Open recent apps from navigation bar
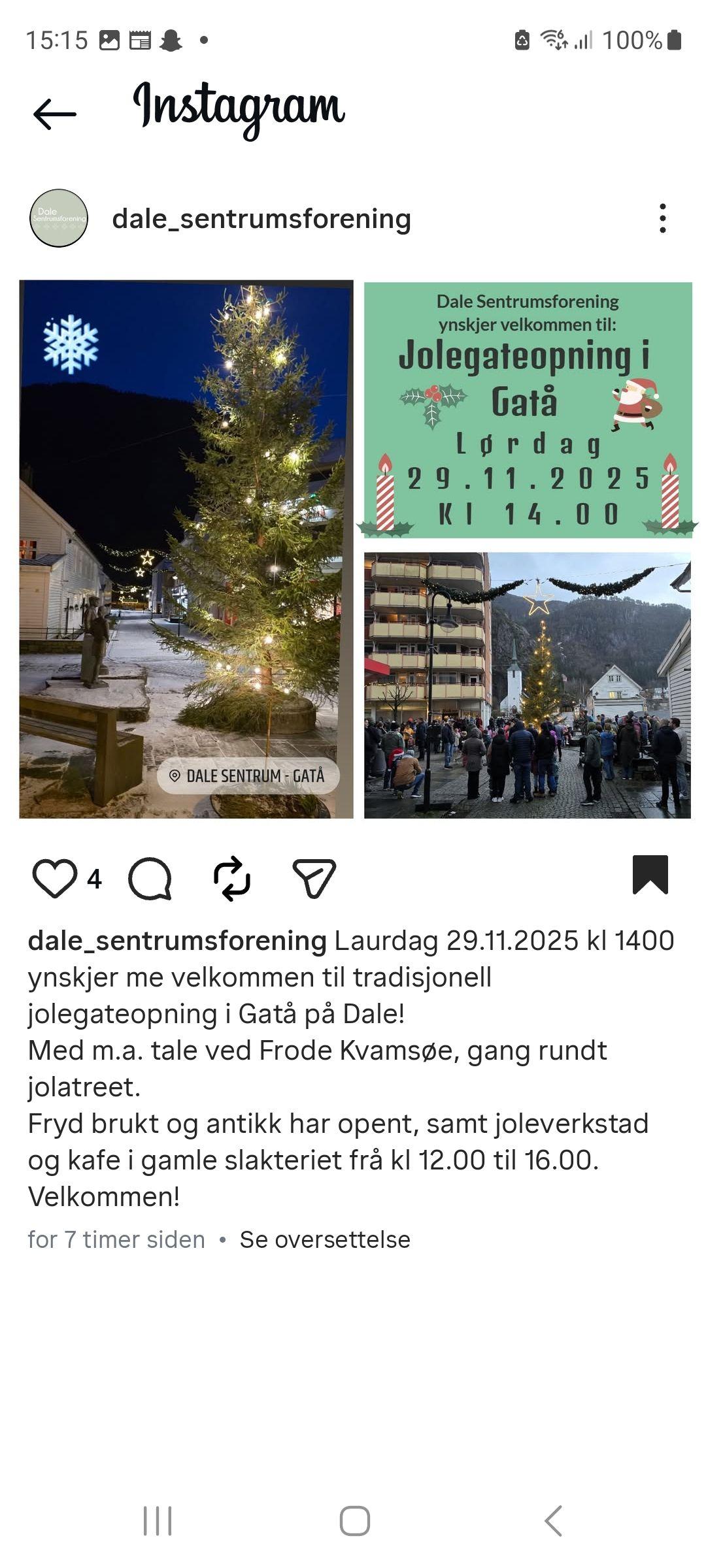 pyautogui.click(x=158, y=1521)
